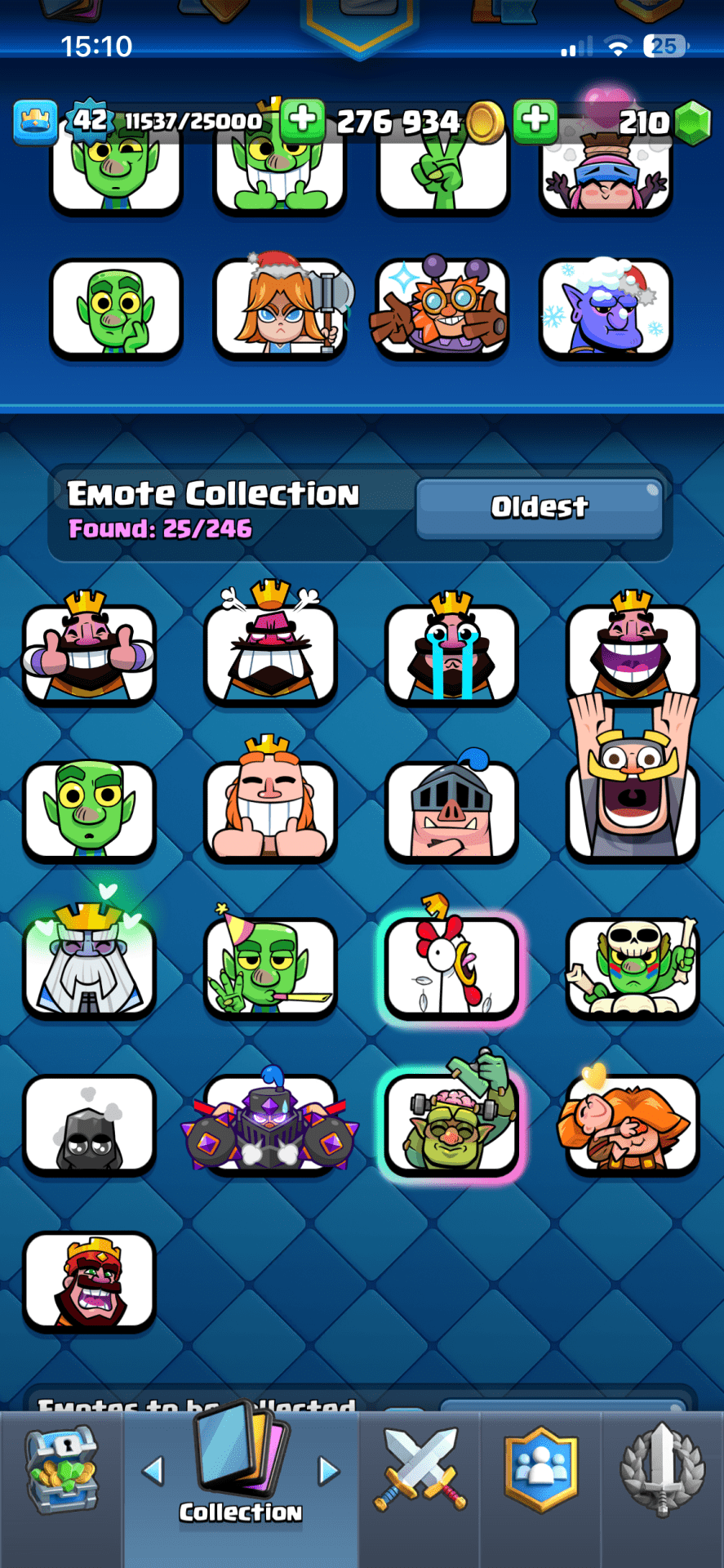Select the chicken emote with glowing border
Image resolution: width=724 pixels, height=1568 pixels.
(451, 966)
